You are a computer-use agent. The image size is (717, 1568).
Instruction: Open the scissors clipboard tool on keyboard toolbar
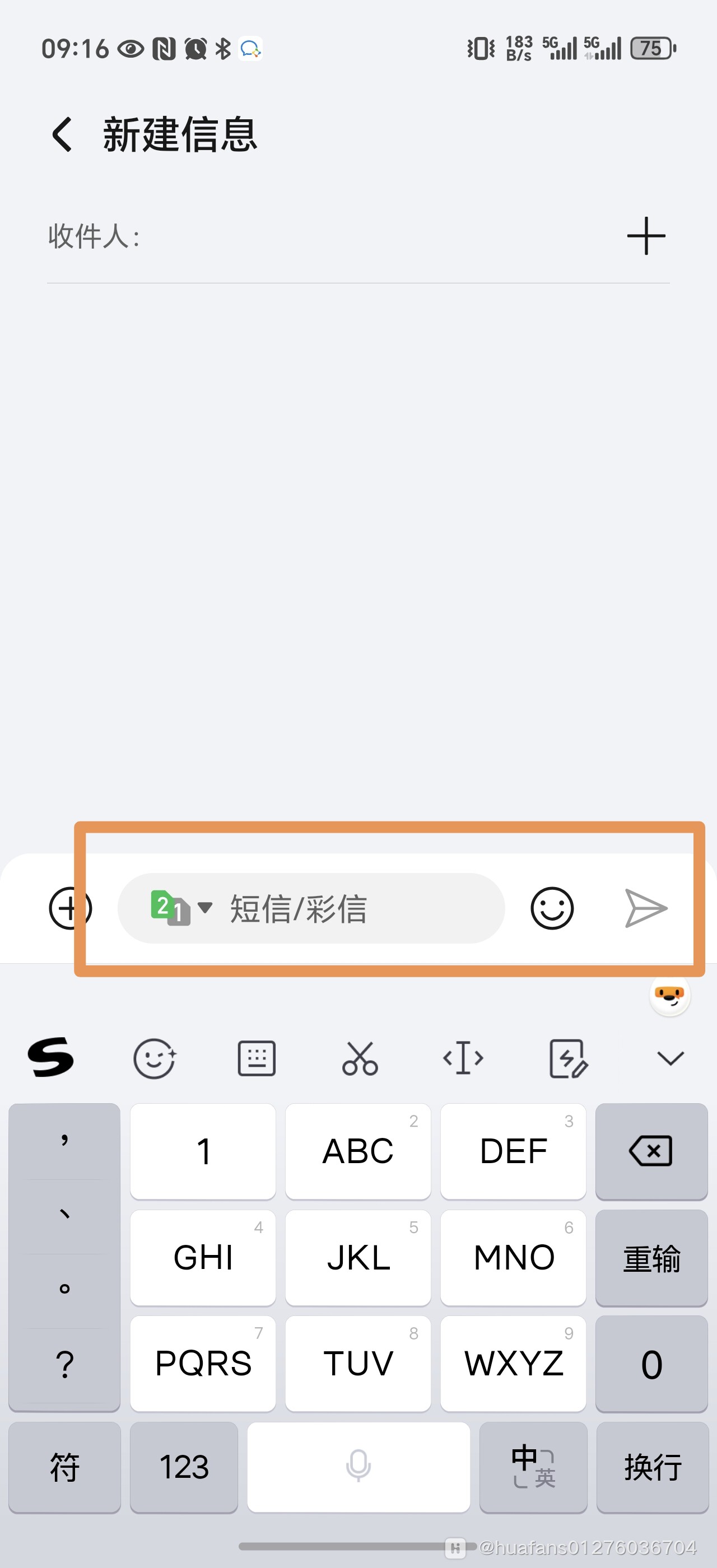[359, 1057]
